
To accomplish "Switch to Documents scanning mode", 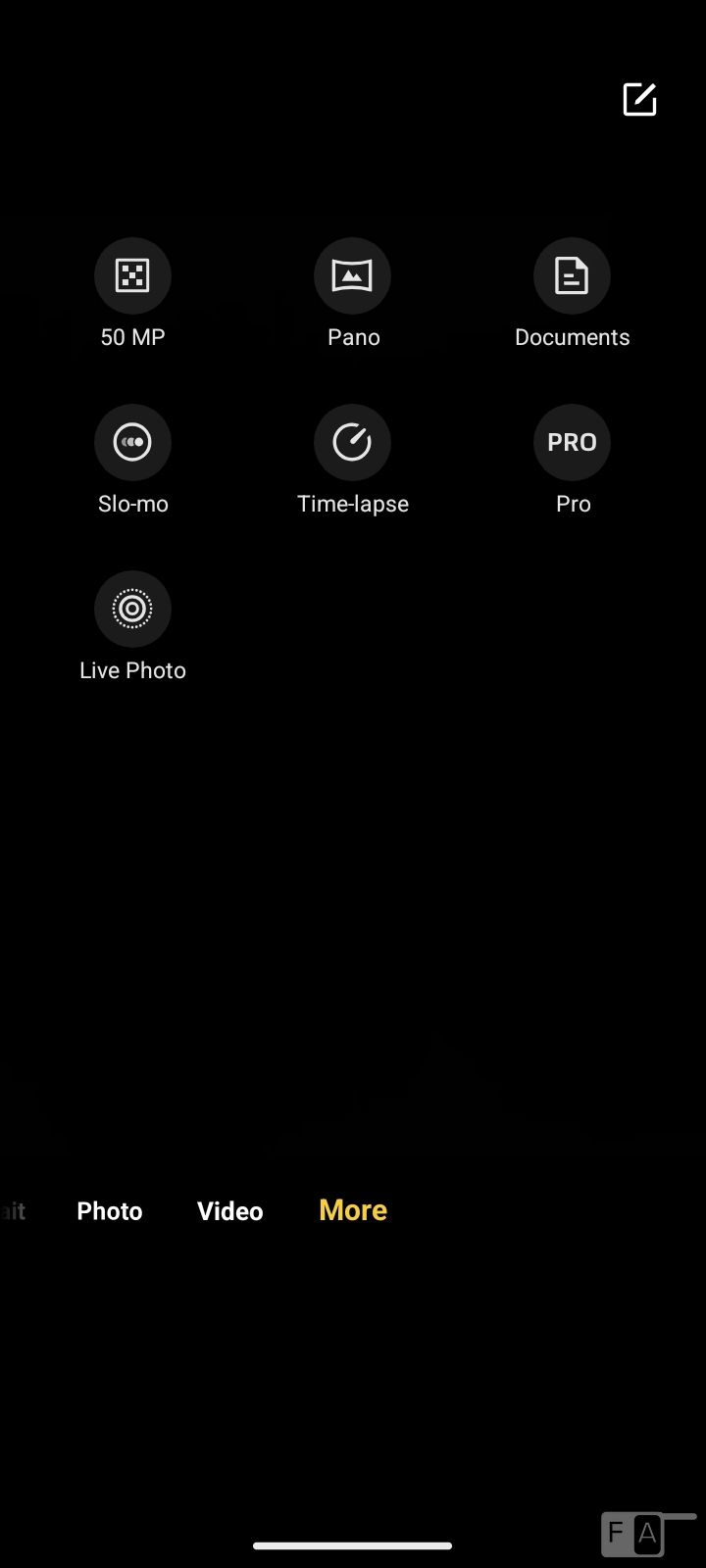I will coord(572,276).
